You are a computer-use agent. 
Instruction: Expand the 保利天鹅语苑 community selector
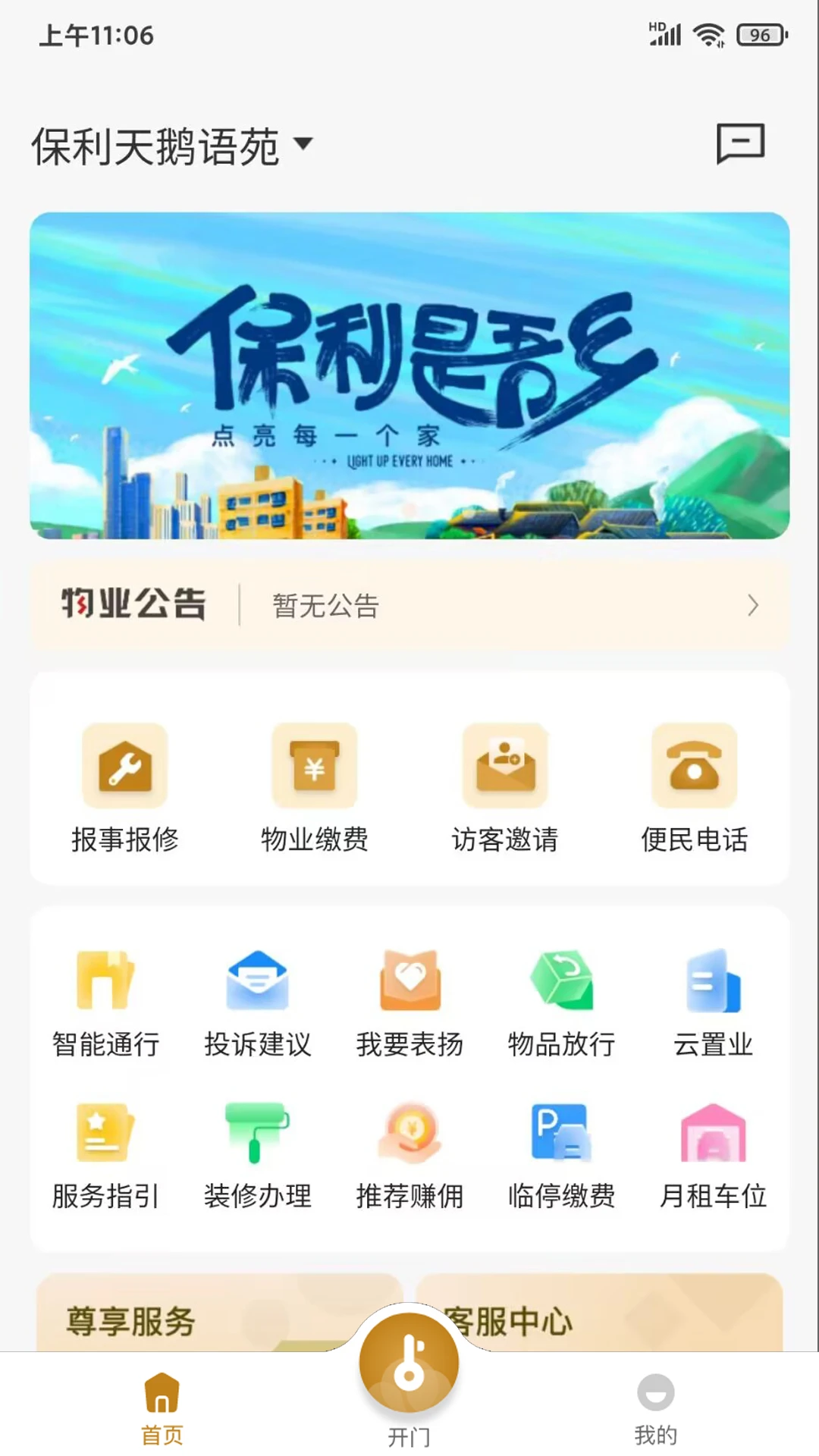(x=171, y=146)
